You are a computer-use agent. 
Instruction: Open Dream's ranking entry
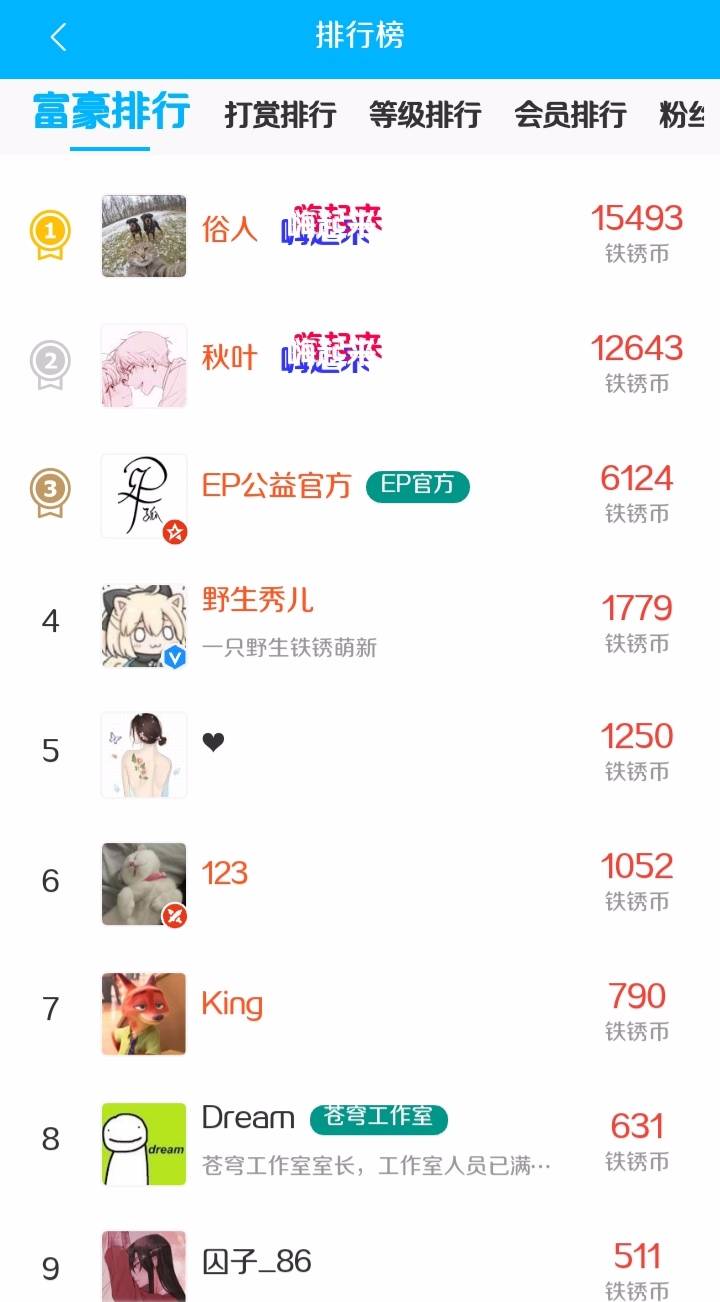(x=248, y=1119)
